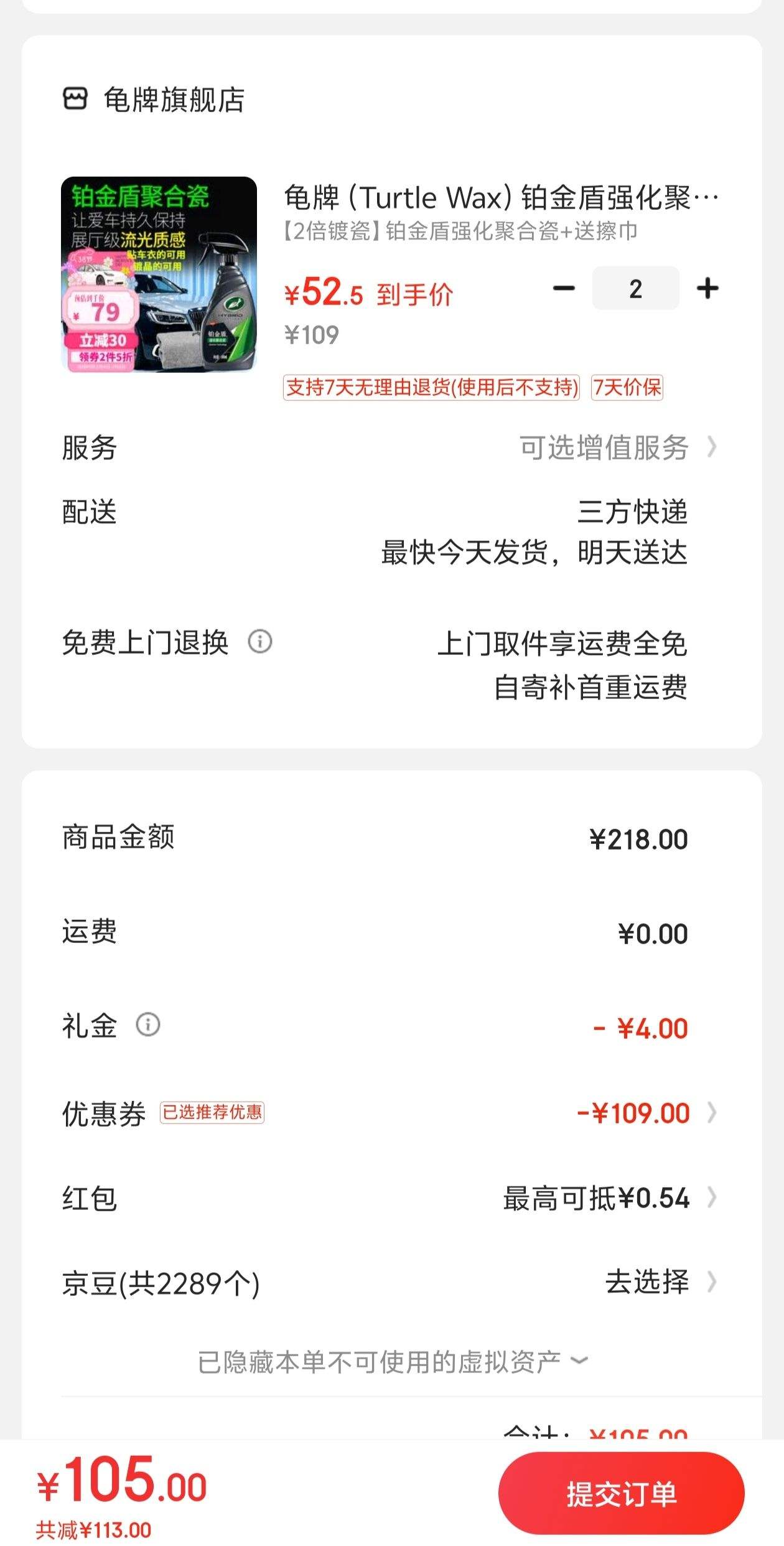The height and width of the screenshot is (1546, 784).
Task: Expand hidden unusable virtual assets
Action: 392,1362
